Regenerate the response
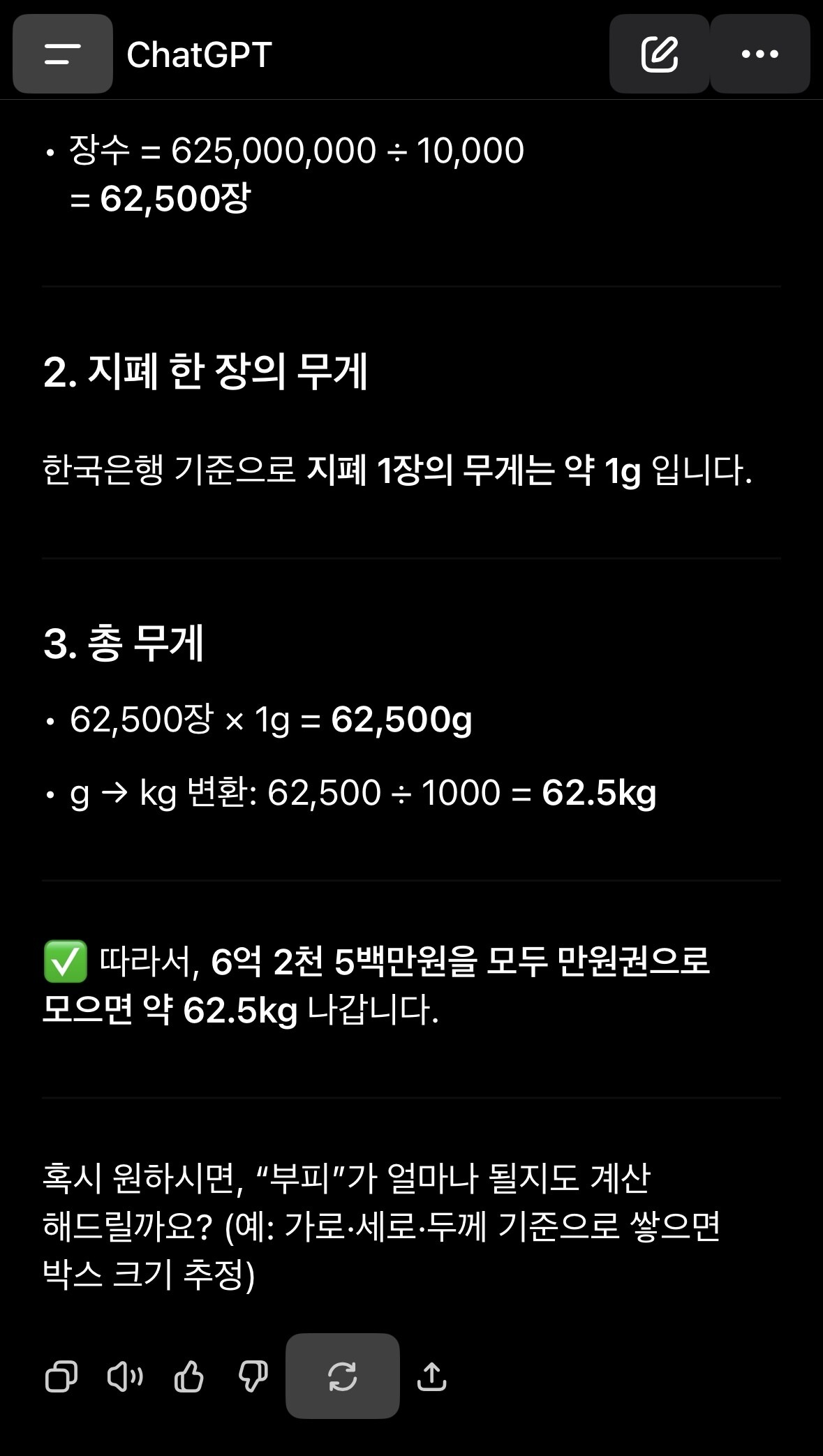 [x=343, y=1376]
